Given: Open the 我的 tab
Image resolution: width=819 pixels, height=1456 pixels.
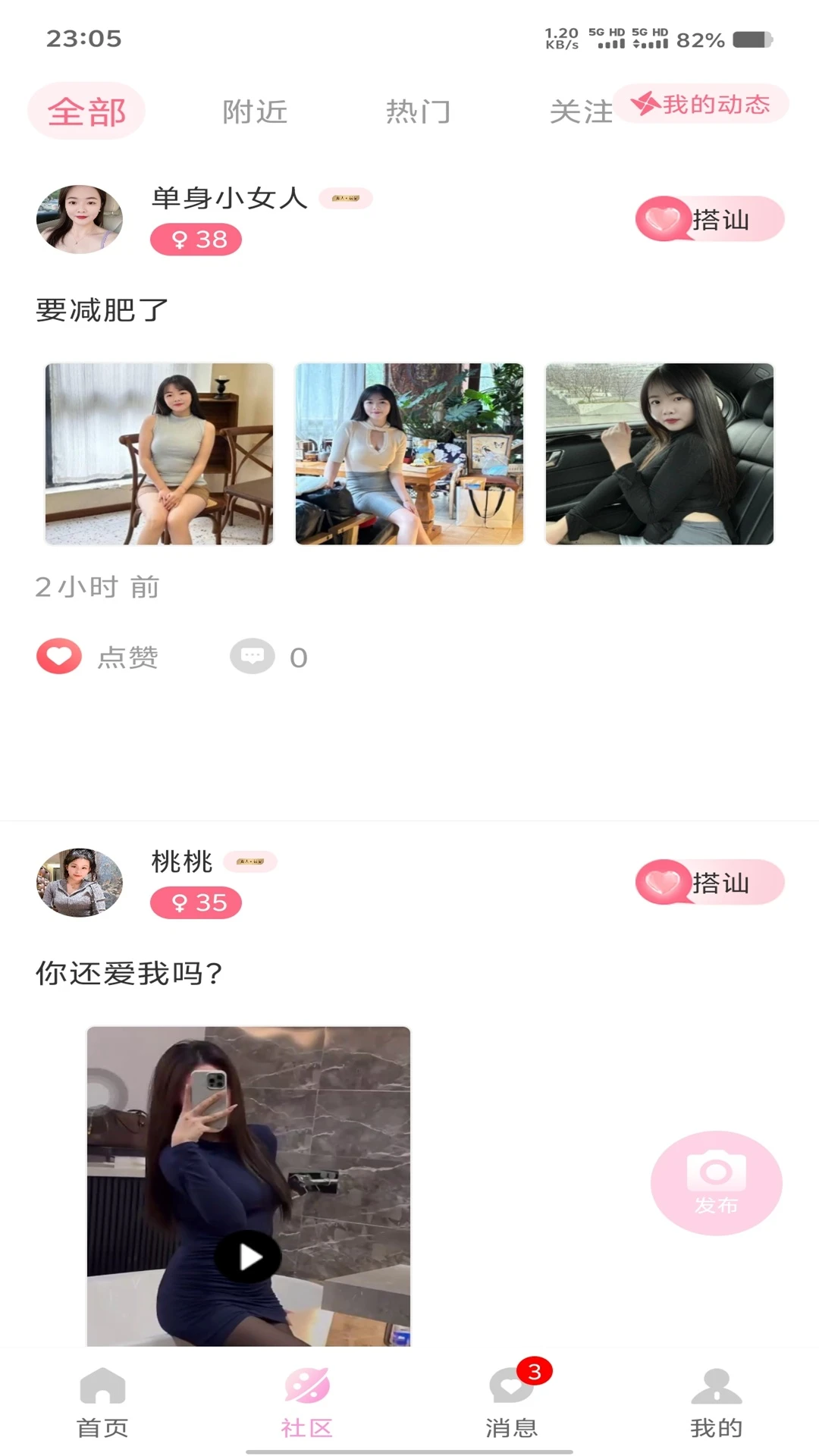Looking at the screenshot, I should point(717,1403).
